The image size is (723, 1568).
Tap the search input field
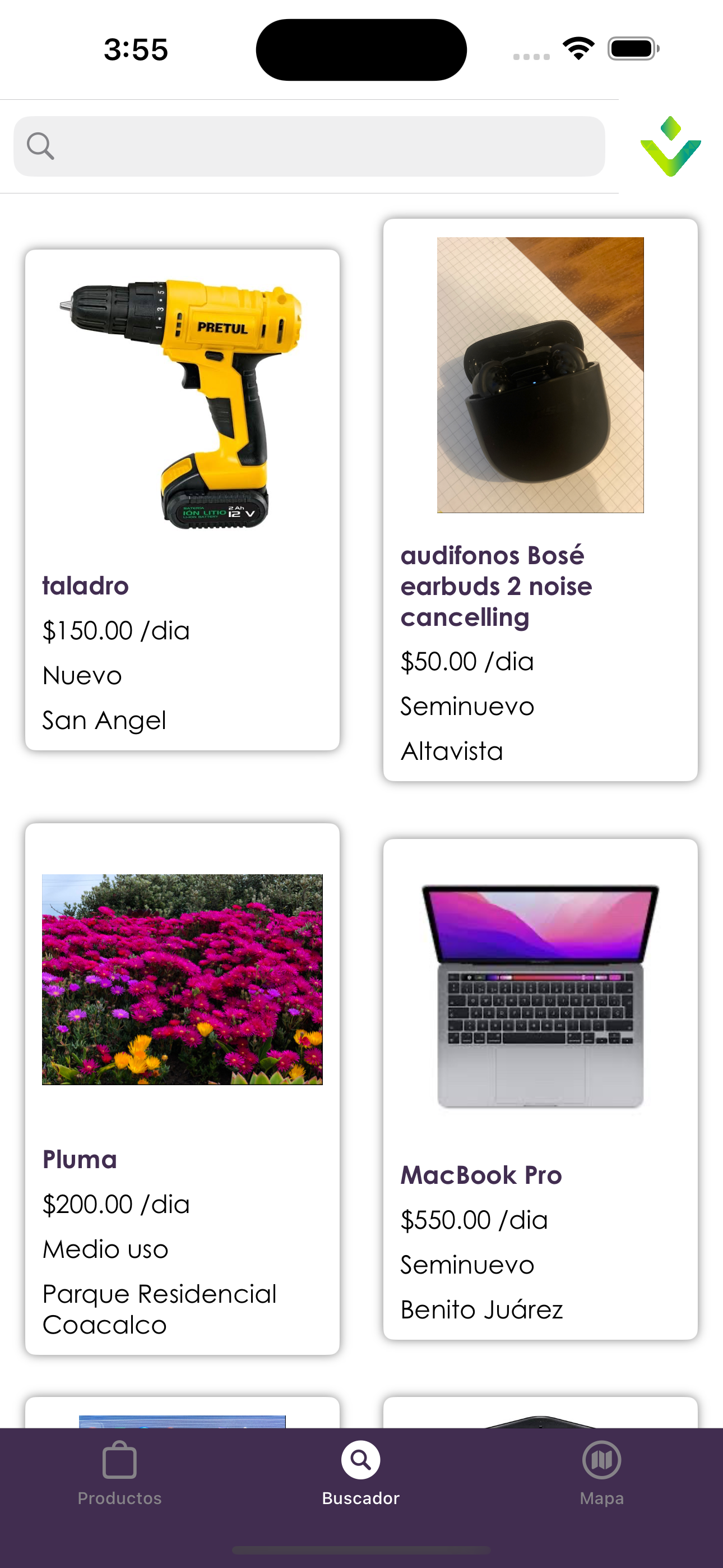(x=309, y=145)
